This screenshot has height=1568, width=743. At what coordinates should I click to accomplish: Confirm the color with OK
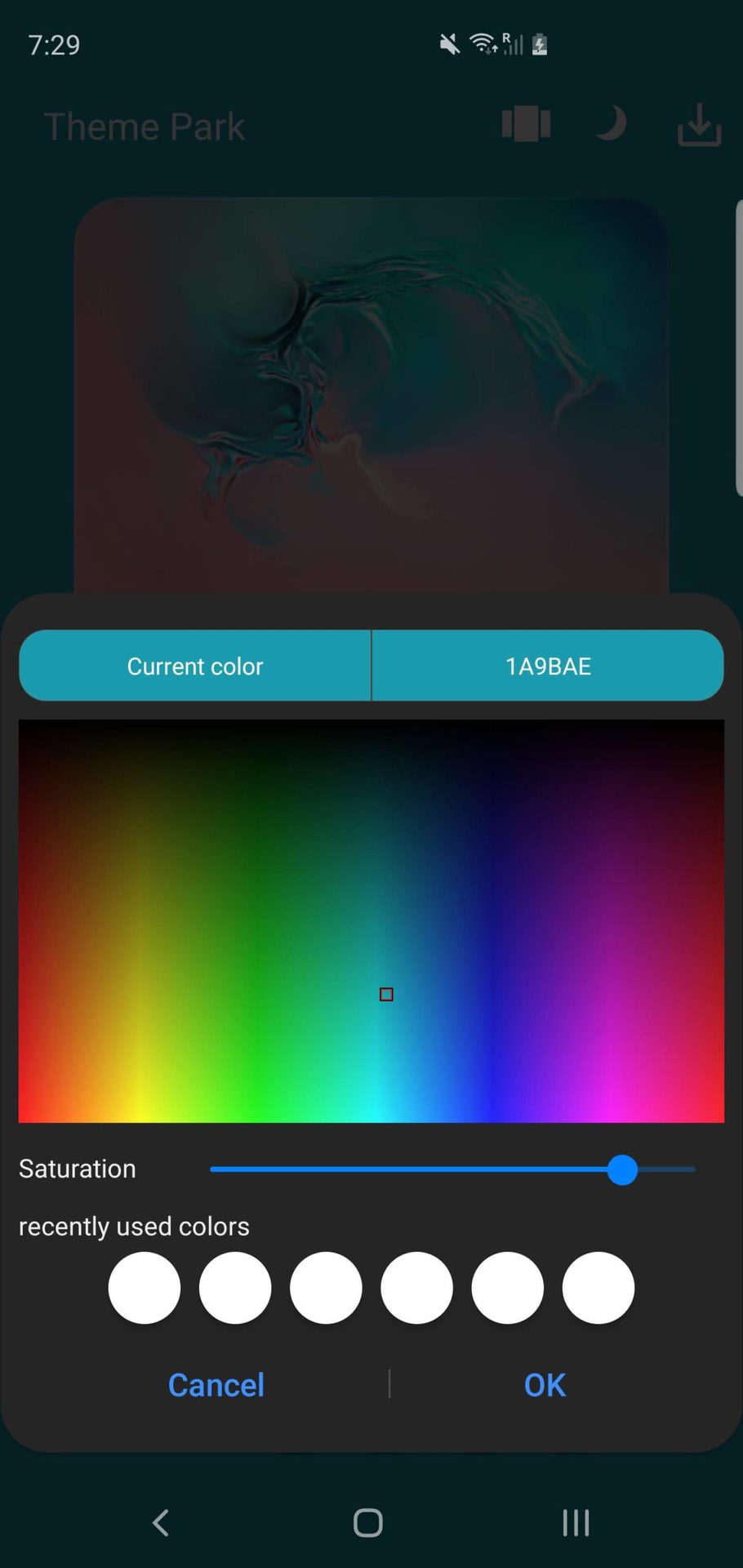(x=545, y=1385)
